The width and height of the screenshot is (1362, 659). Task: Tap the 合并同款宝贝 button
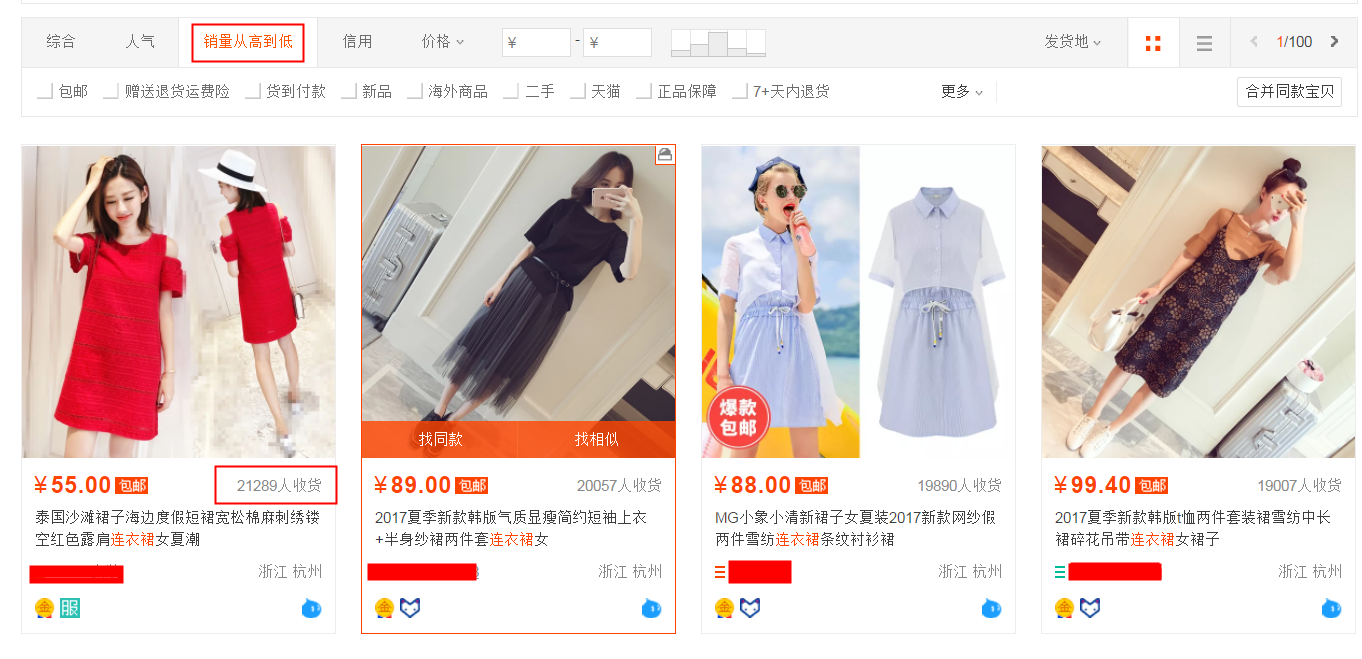[1289, 92]
